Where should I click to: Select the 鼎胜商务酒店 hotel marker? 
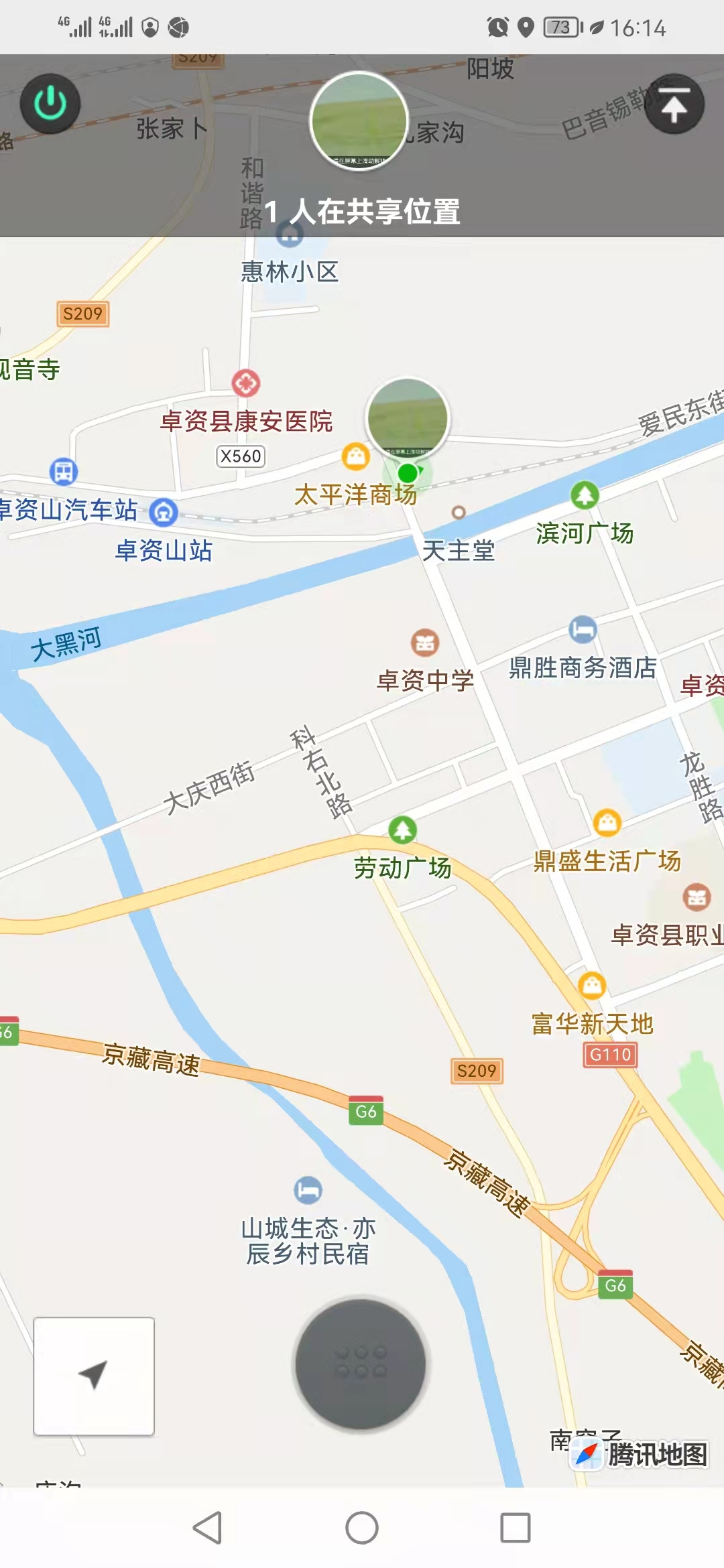tap(583, 629)
